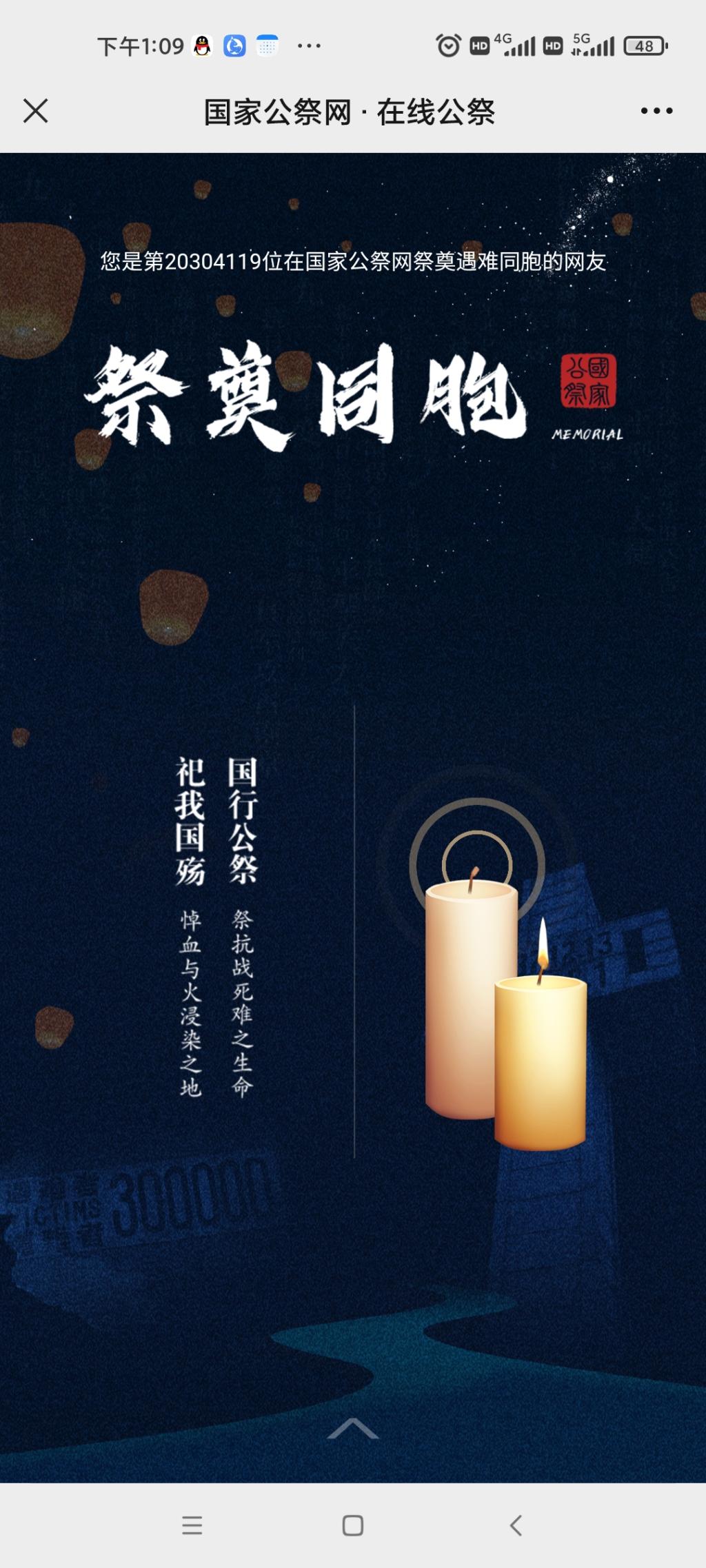The image size is (706, 1568).
Task: Go to the home screen
Action: point(353,1525)
